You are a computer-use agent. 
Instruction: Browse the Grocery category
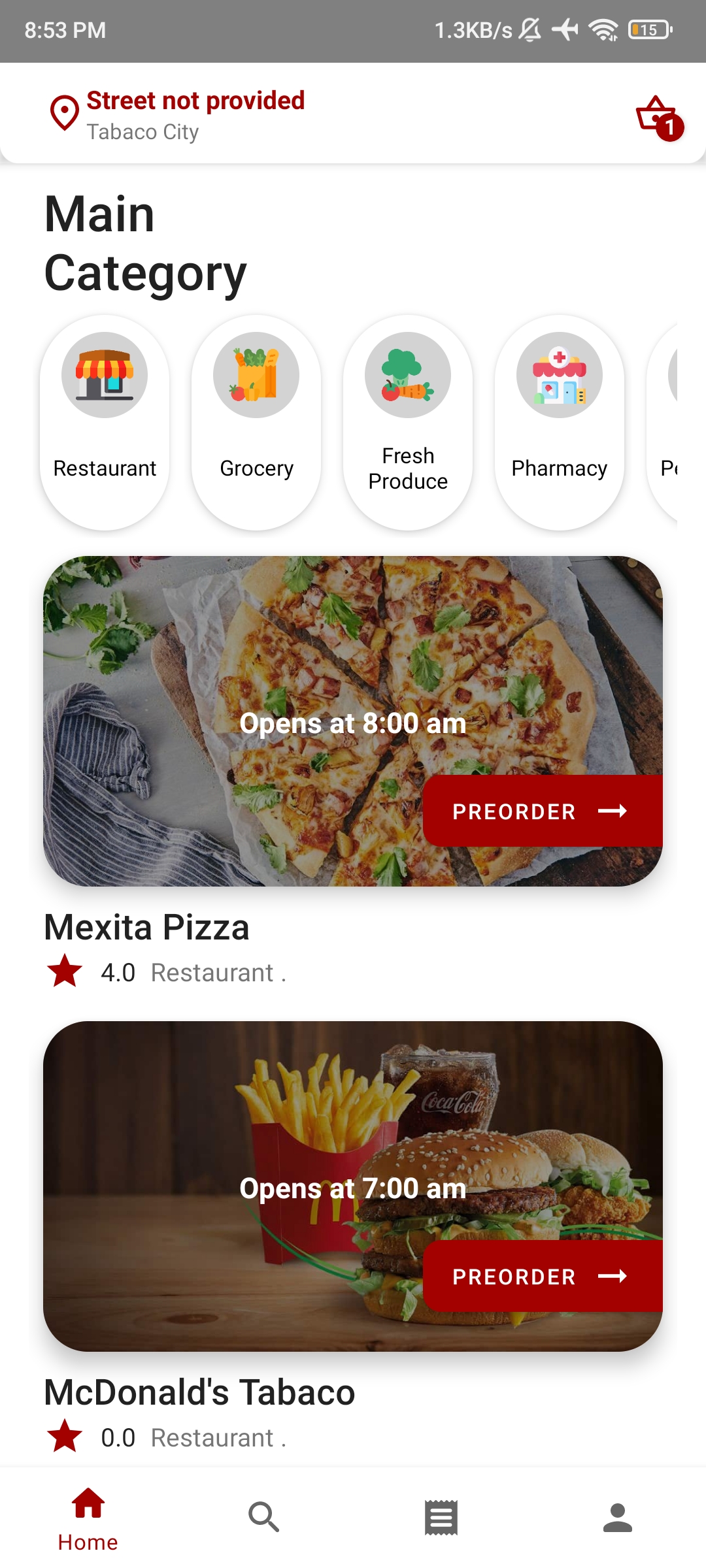click(x=256, y=422)
